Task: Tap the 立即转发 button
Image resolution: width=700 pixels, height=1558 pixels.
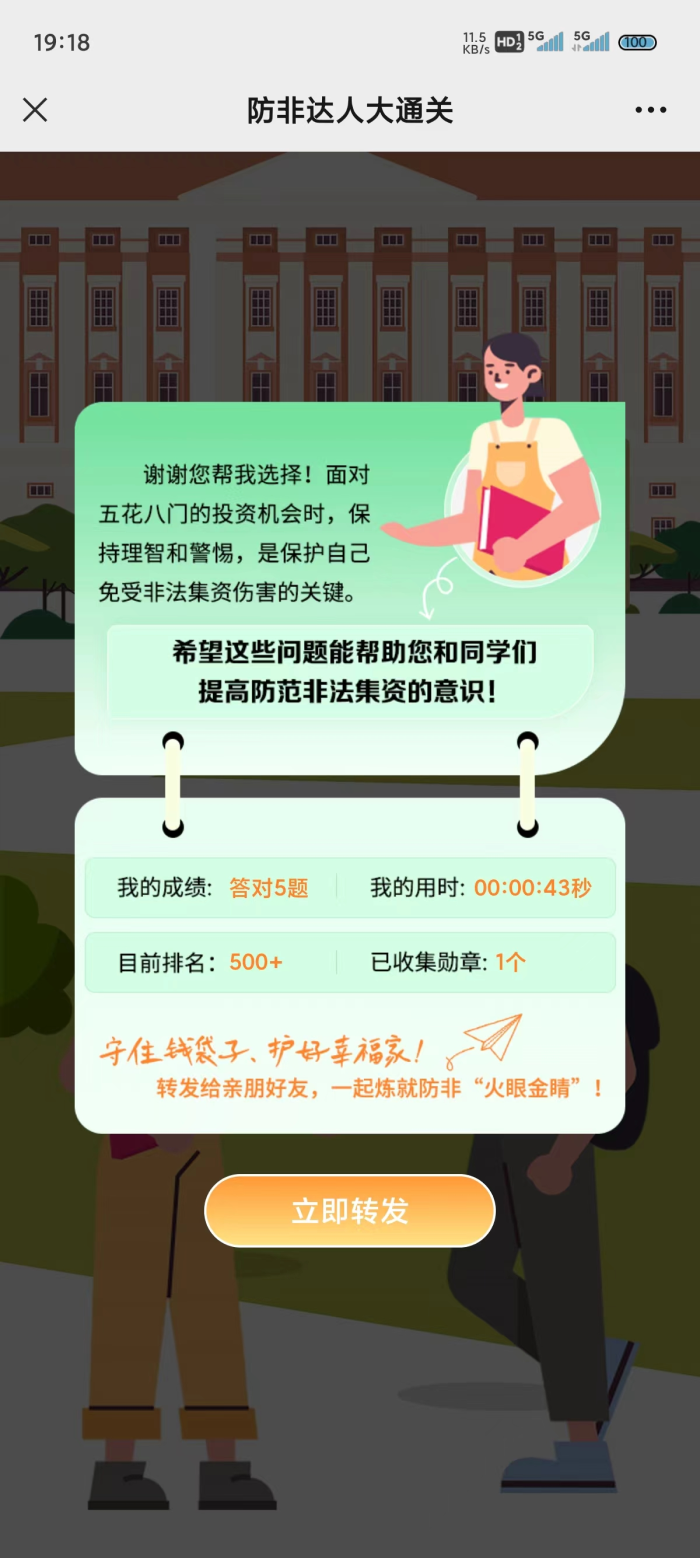Action: click(350, 1211)
